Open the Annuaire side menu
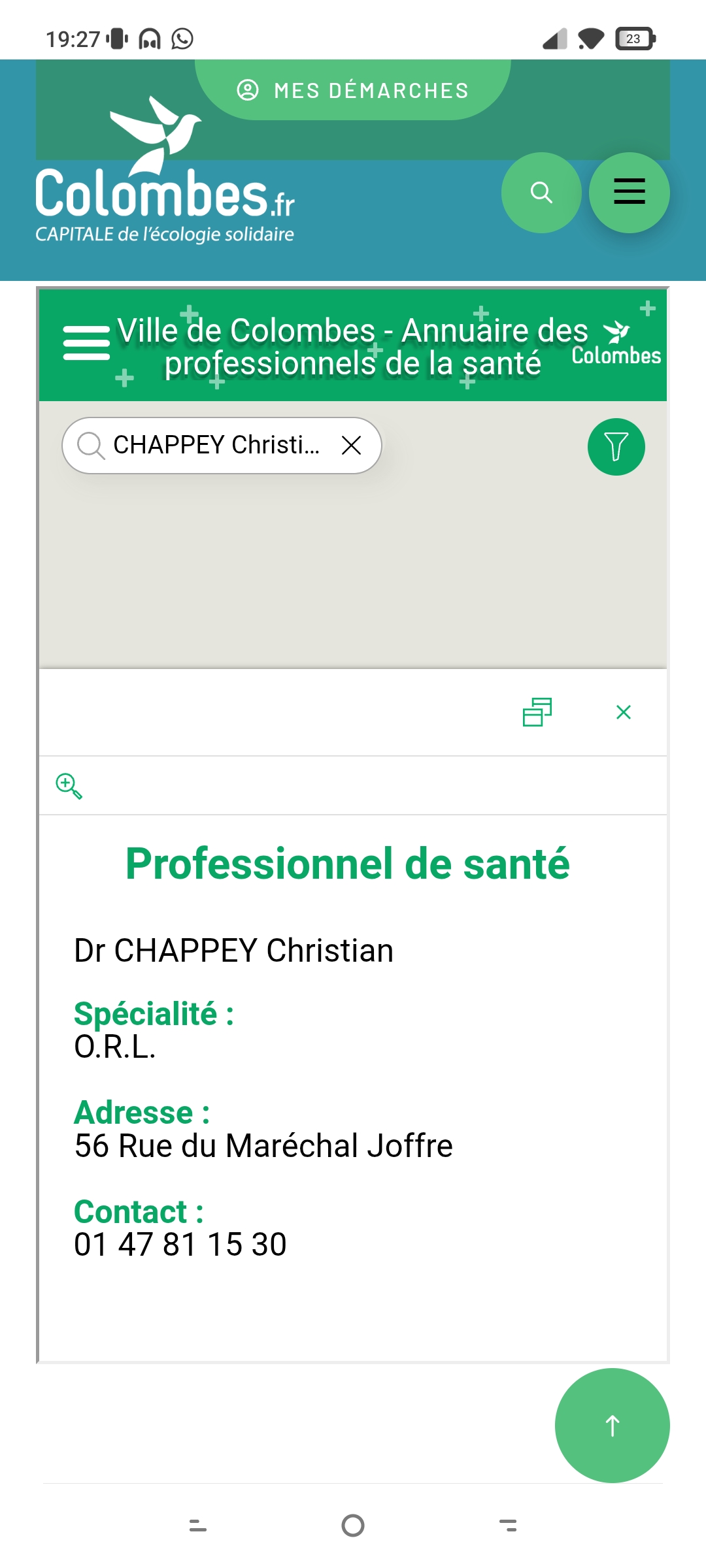 [86, 344]
